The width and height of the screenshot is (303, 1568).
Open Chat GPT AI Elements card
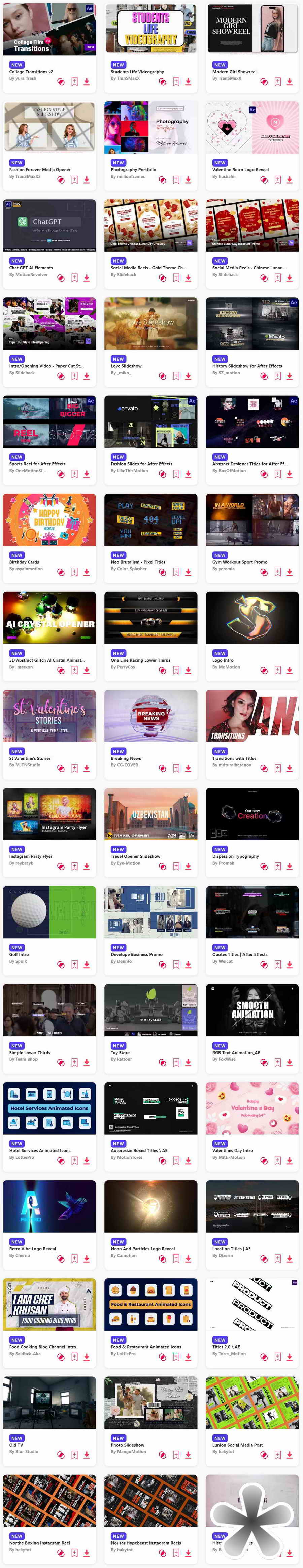point(49,225)
